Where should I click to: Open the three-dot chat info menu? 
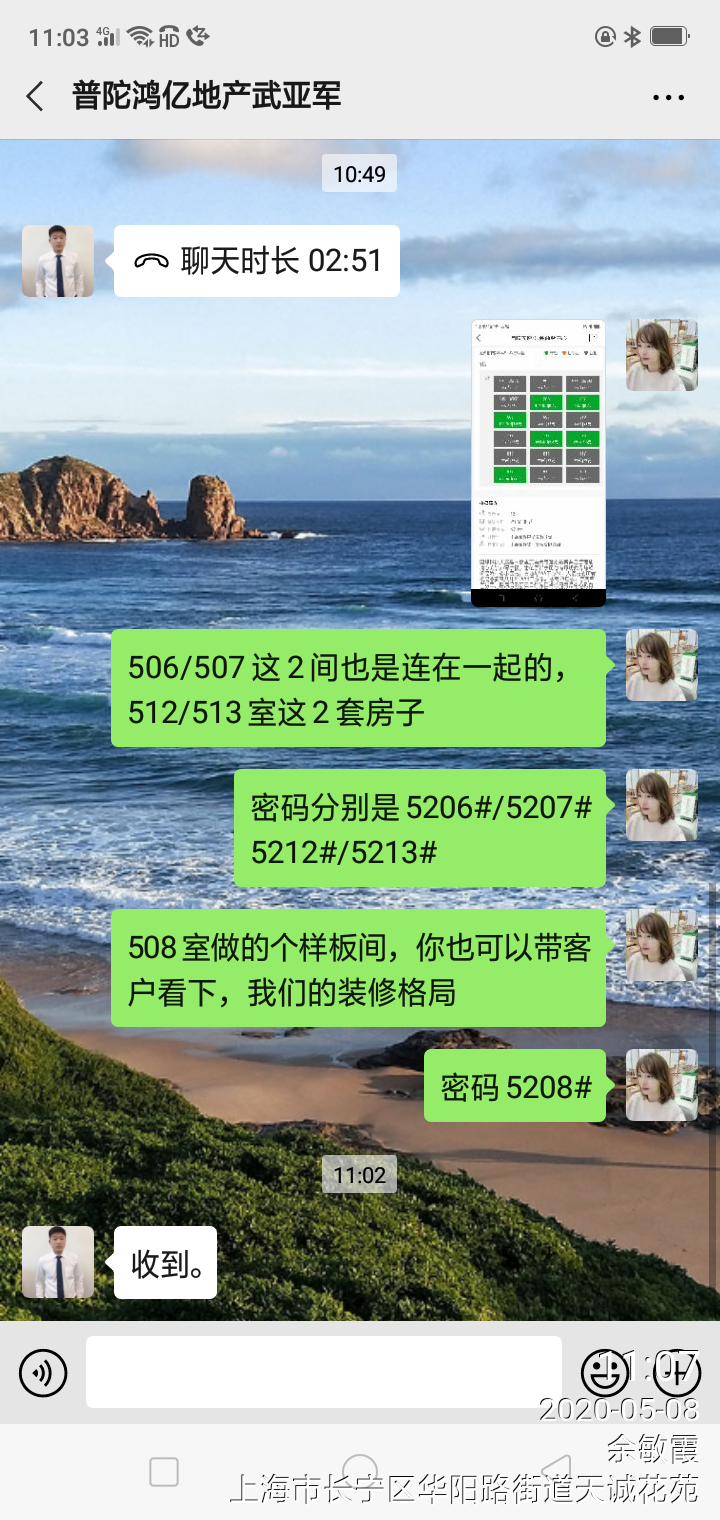[668, 97]
